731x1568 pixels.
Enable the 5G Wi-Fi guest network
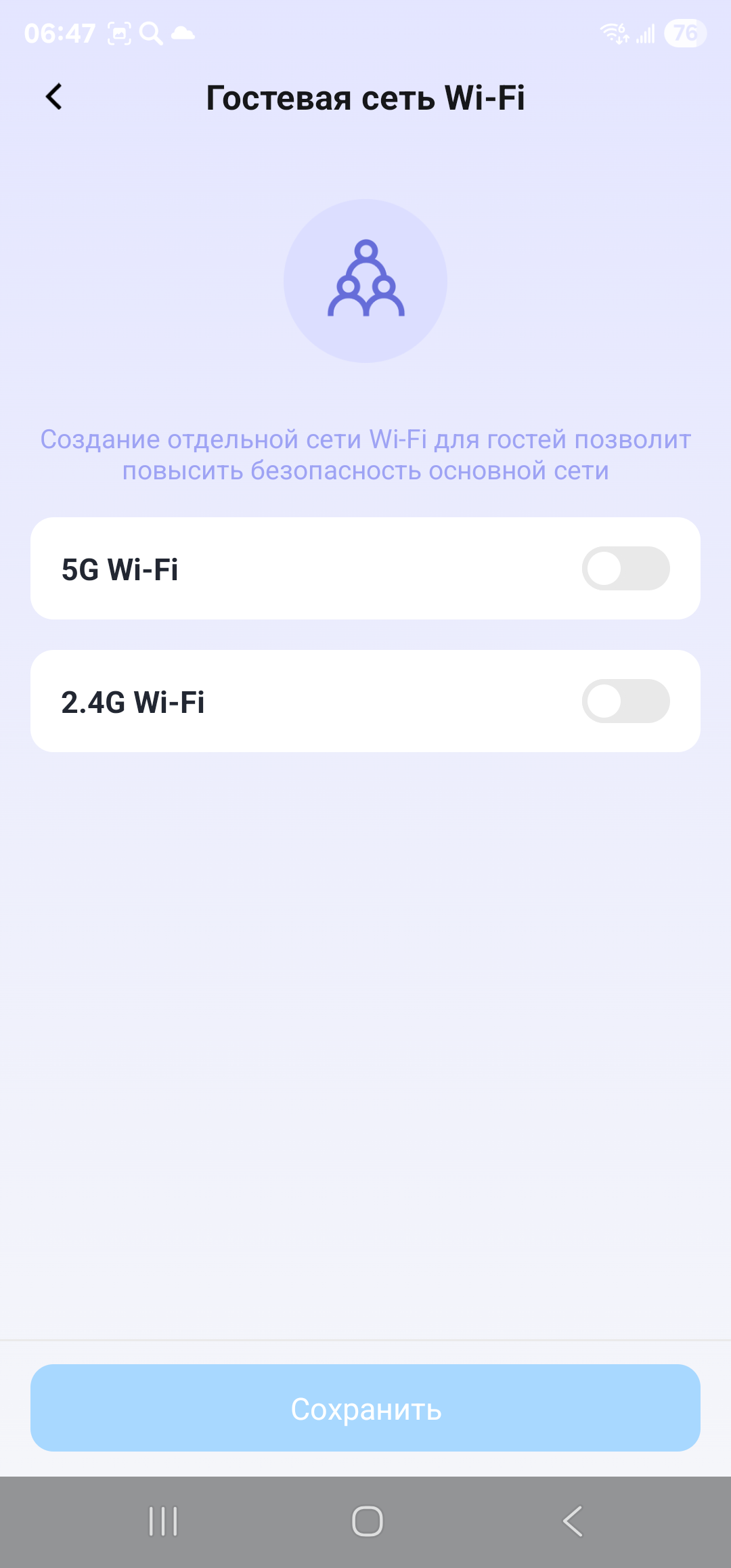coord(625,568)
